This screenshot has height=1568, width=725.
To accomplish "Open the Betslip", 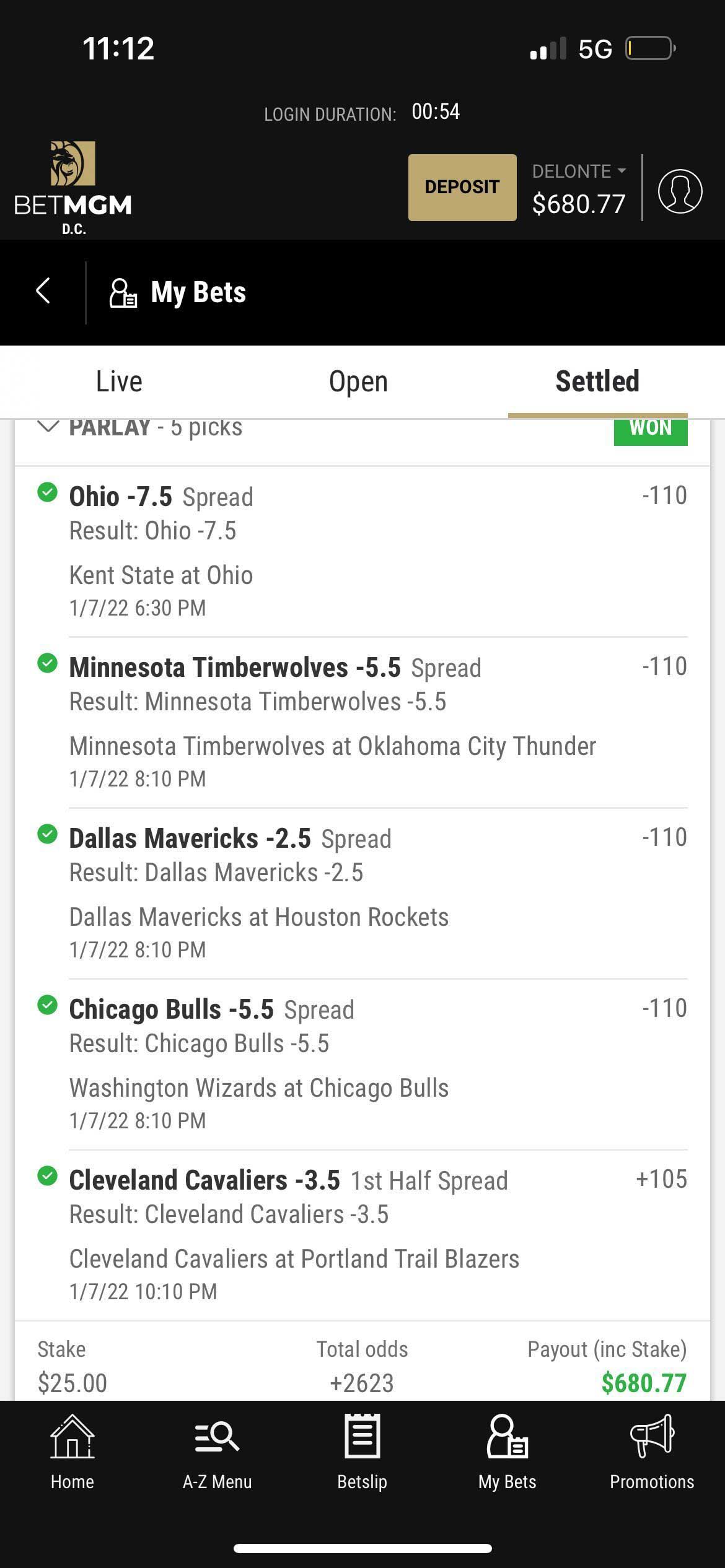I will coord(362,1453).
